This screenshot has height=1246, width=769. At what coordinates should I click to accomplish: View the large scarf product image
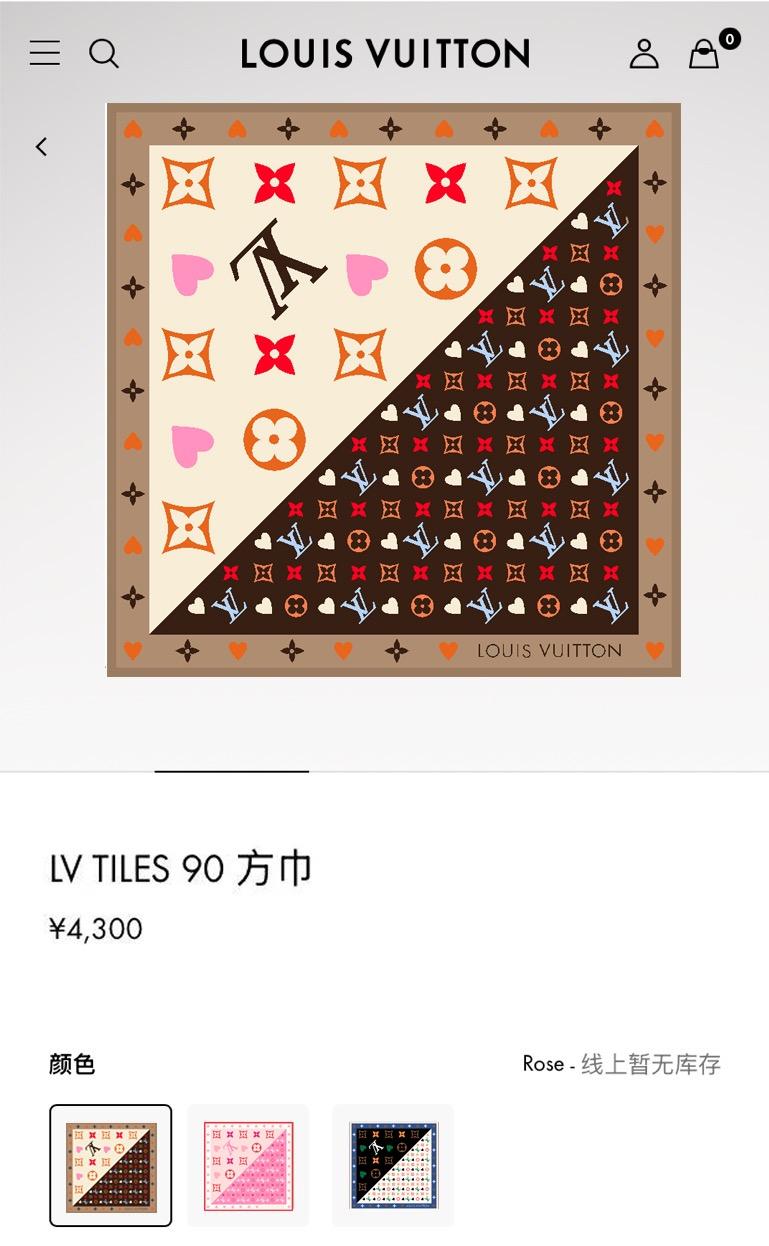pyautogui.click(x=394, y=390)
